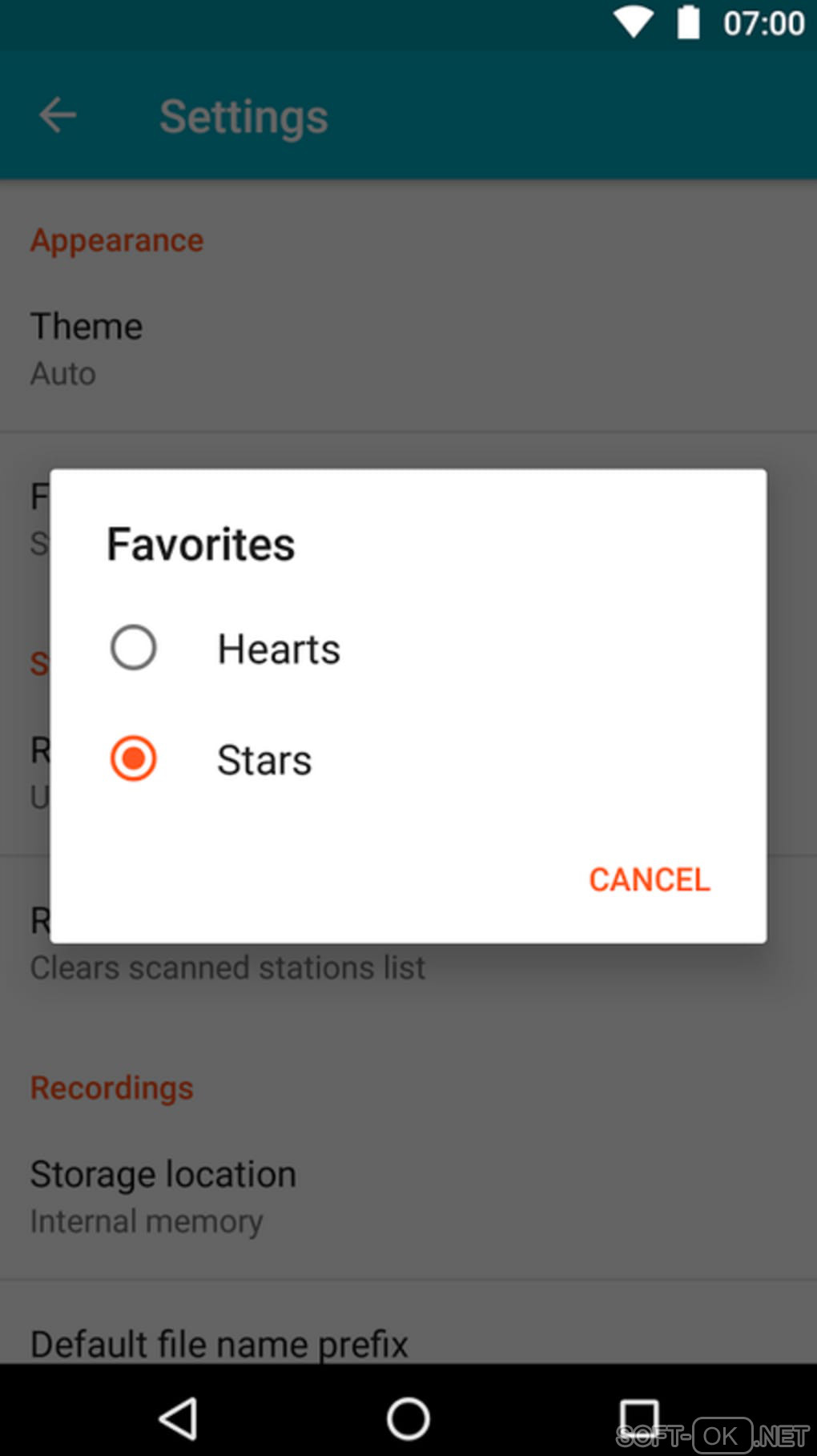Go to the home screen

coord(408,1418)
